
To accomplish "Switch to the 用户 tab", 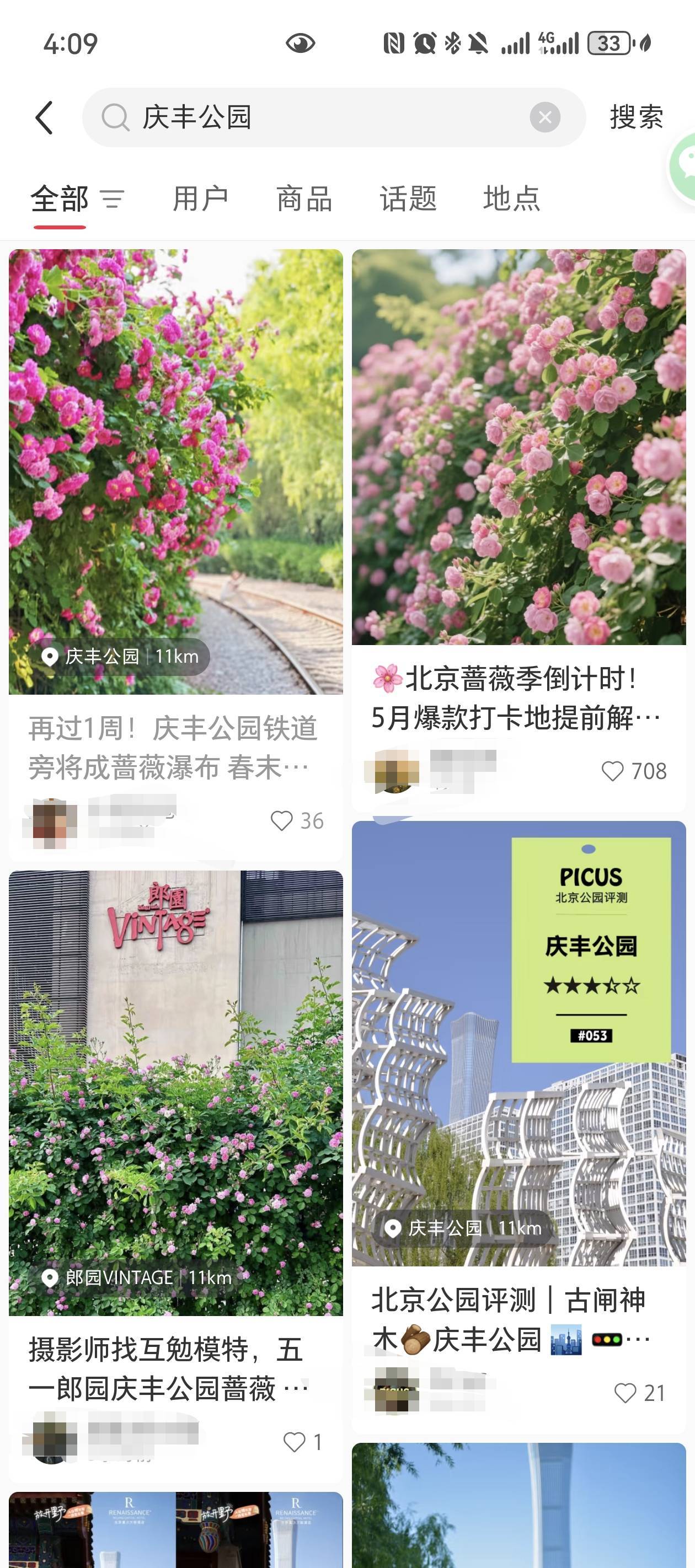I will pos(200,199).
